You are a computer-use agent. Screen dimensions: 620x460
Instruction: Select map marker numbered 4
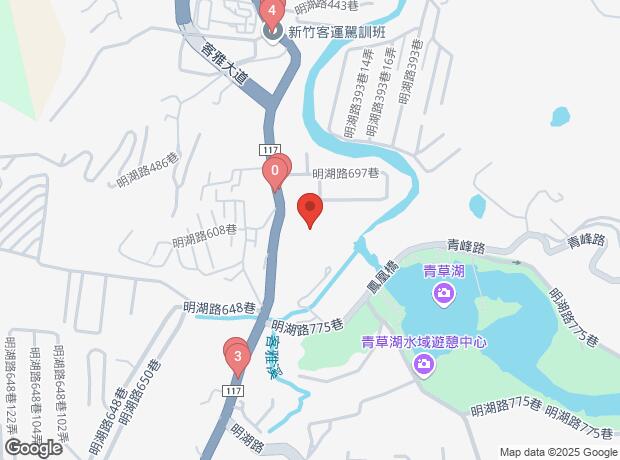click(x=271, y=12)
